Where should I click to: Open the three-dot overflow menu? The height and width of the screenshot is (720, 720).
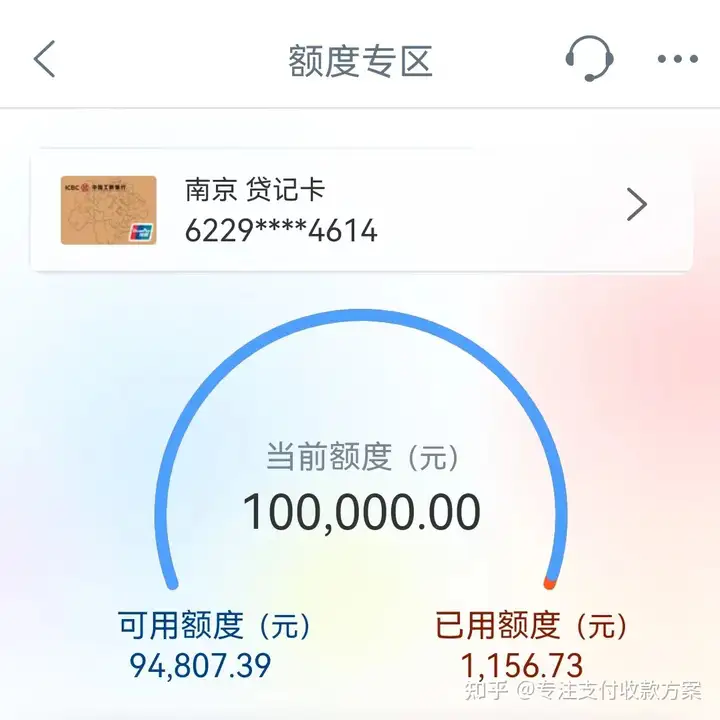(x=677, y=60)
